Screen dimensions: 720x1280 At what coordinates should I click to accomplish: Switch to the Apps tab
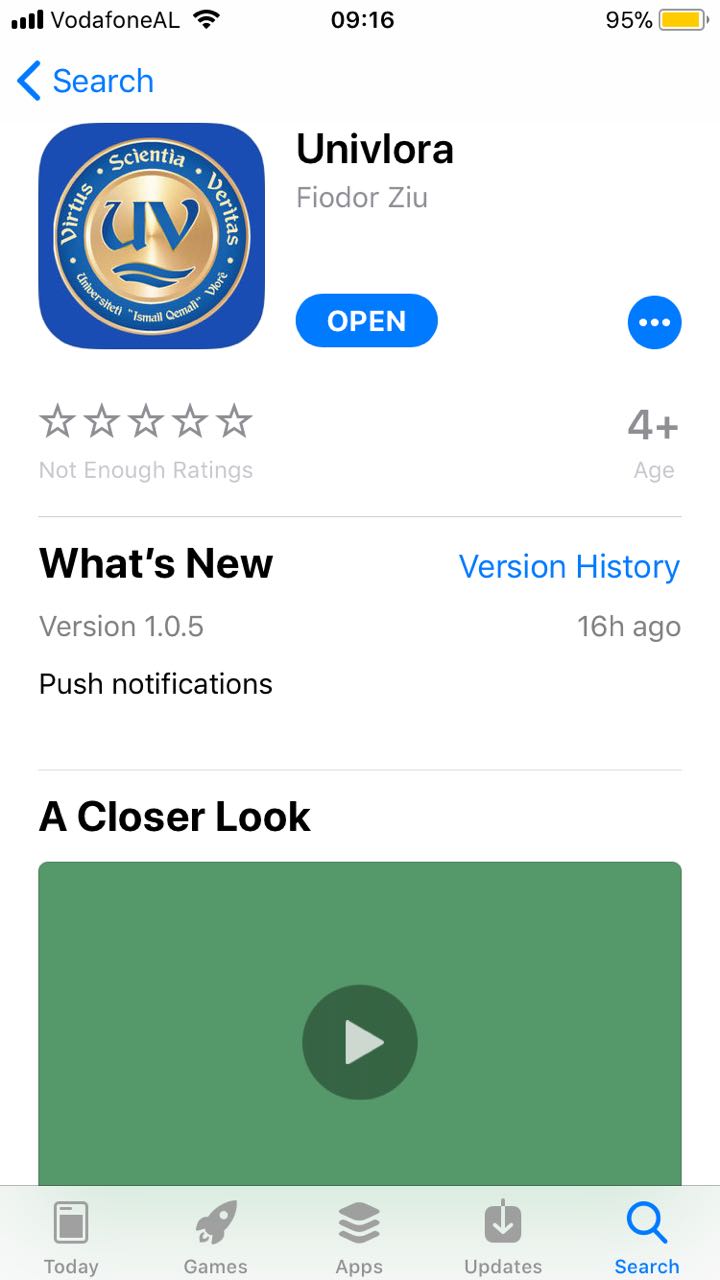(359, 1238)
